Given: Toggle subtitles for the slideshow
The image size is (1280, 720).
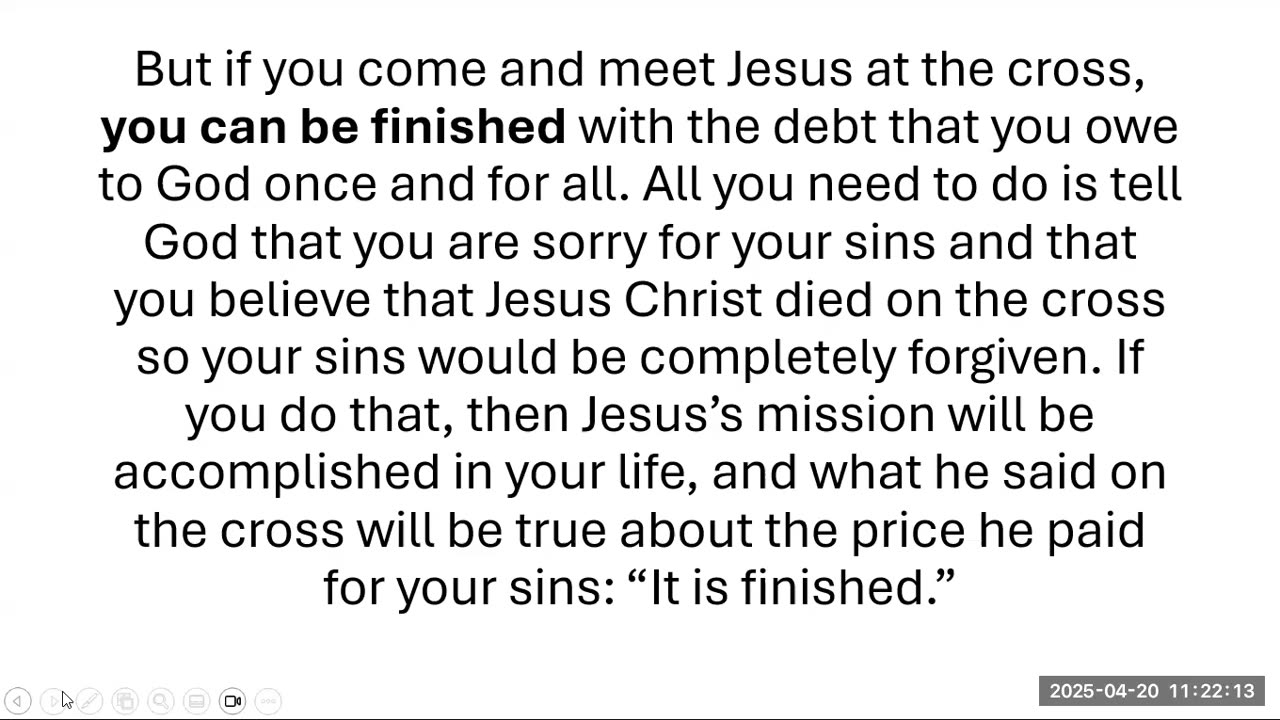Looking at the screenshot, I should click(197, 701).
